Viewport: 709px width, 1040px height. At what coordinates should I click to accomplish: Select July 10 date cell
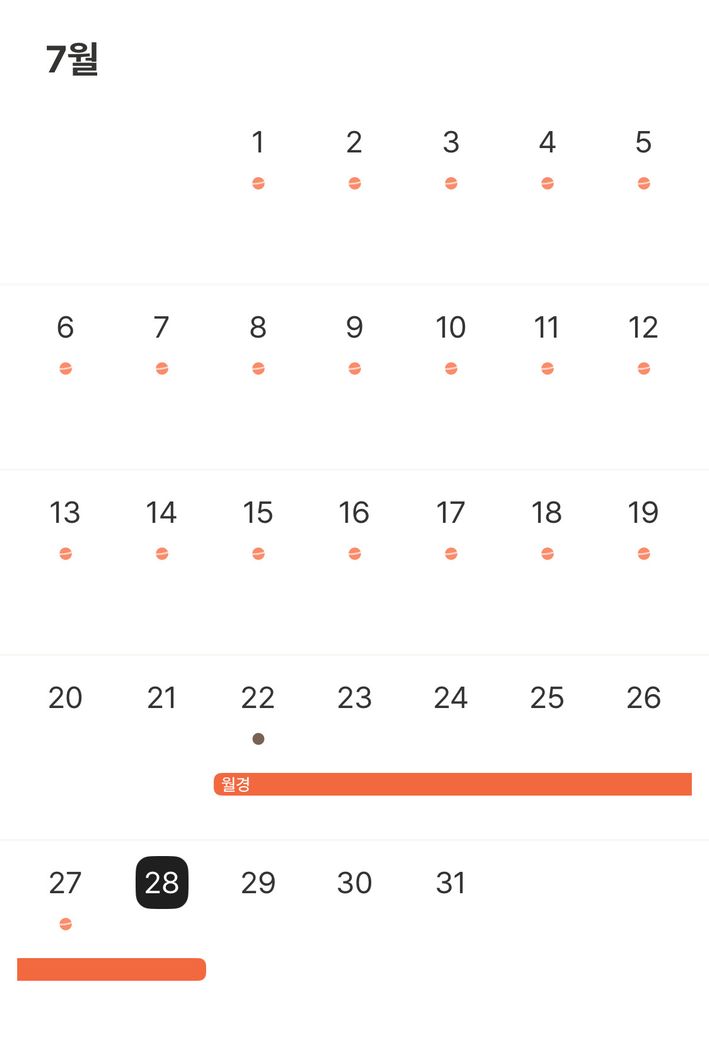click(x=451, y=328)
